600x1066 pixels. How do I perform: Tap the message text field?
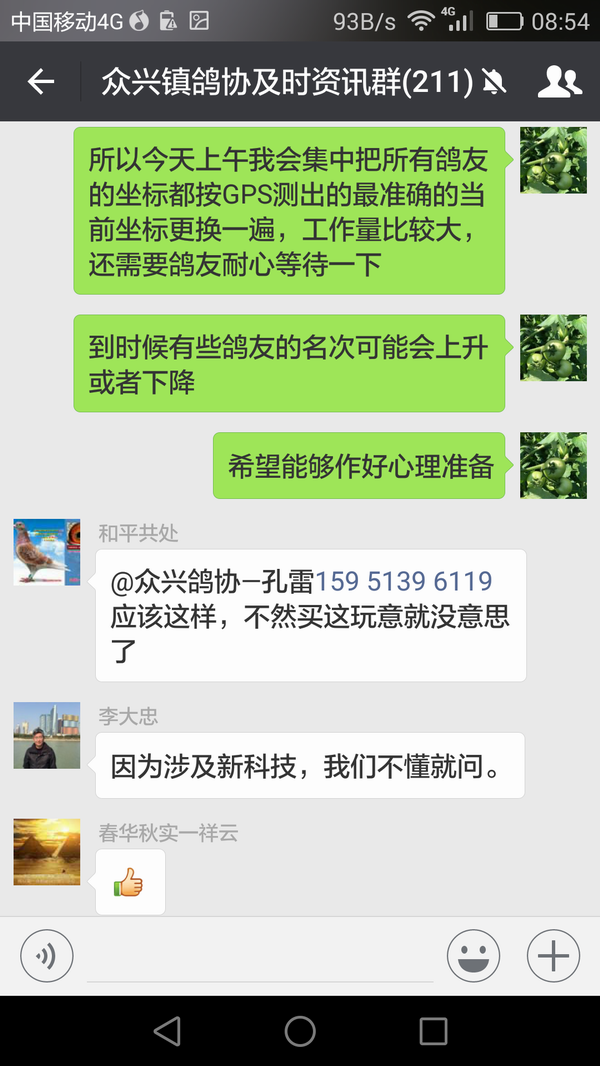260,958
